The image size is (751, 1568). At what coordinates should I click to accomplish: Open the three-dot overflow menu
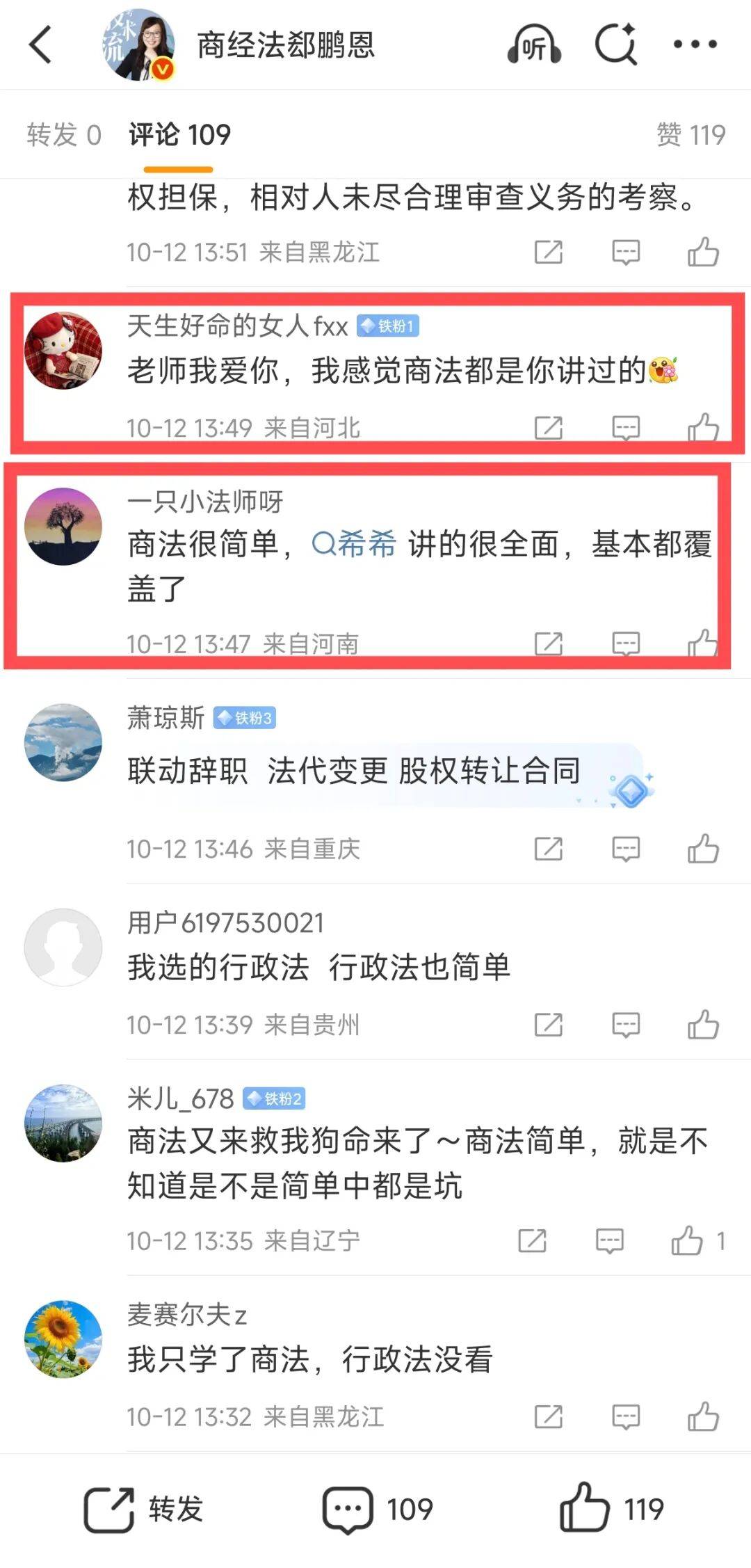coord(695,45)
